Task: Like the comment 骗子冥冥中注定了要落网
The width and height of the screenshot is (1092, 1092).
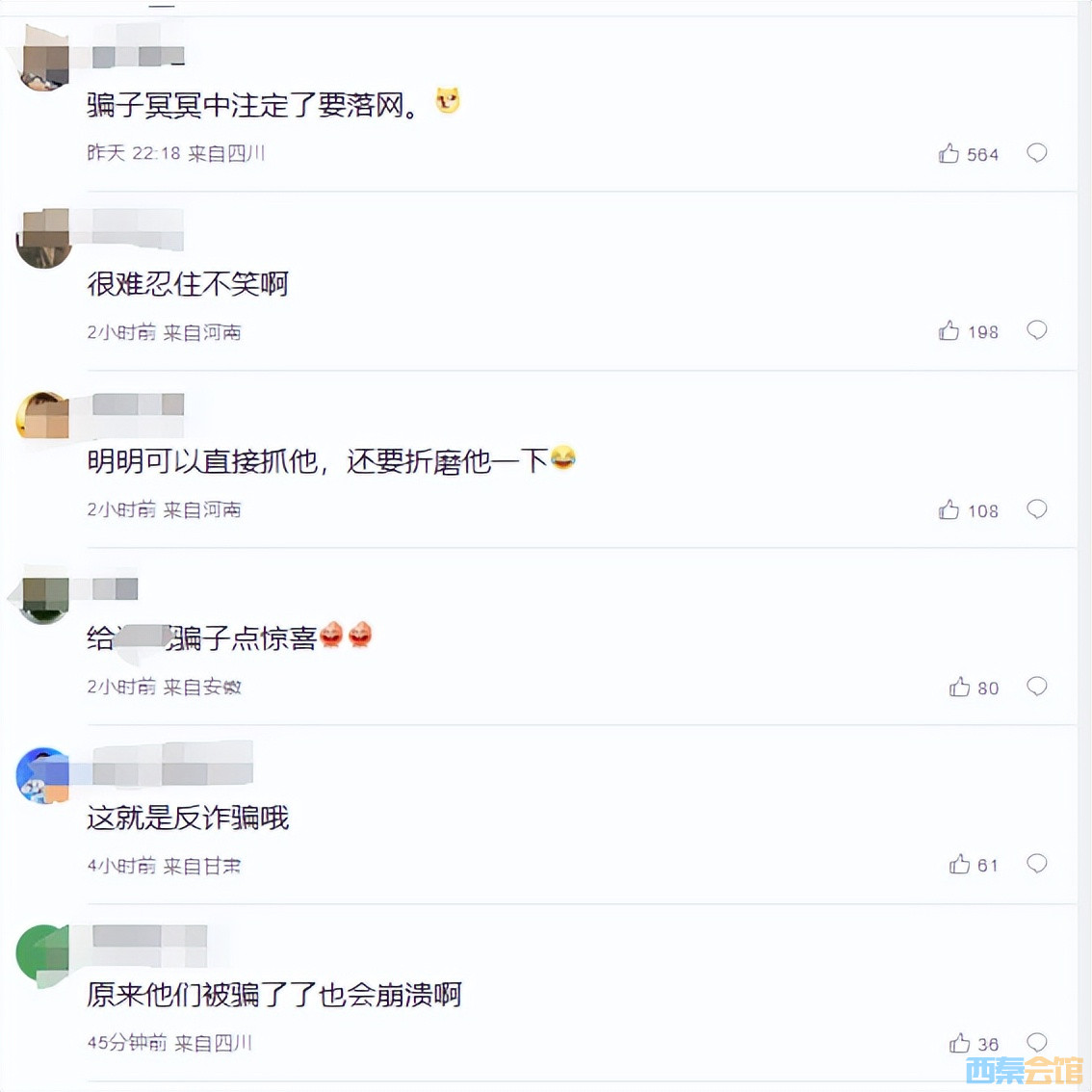Action: [949, 154]
